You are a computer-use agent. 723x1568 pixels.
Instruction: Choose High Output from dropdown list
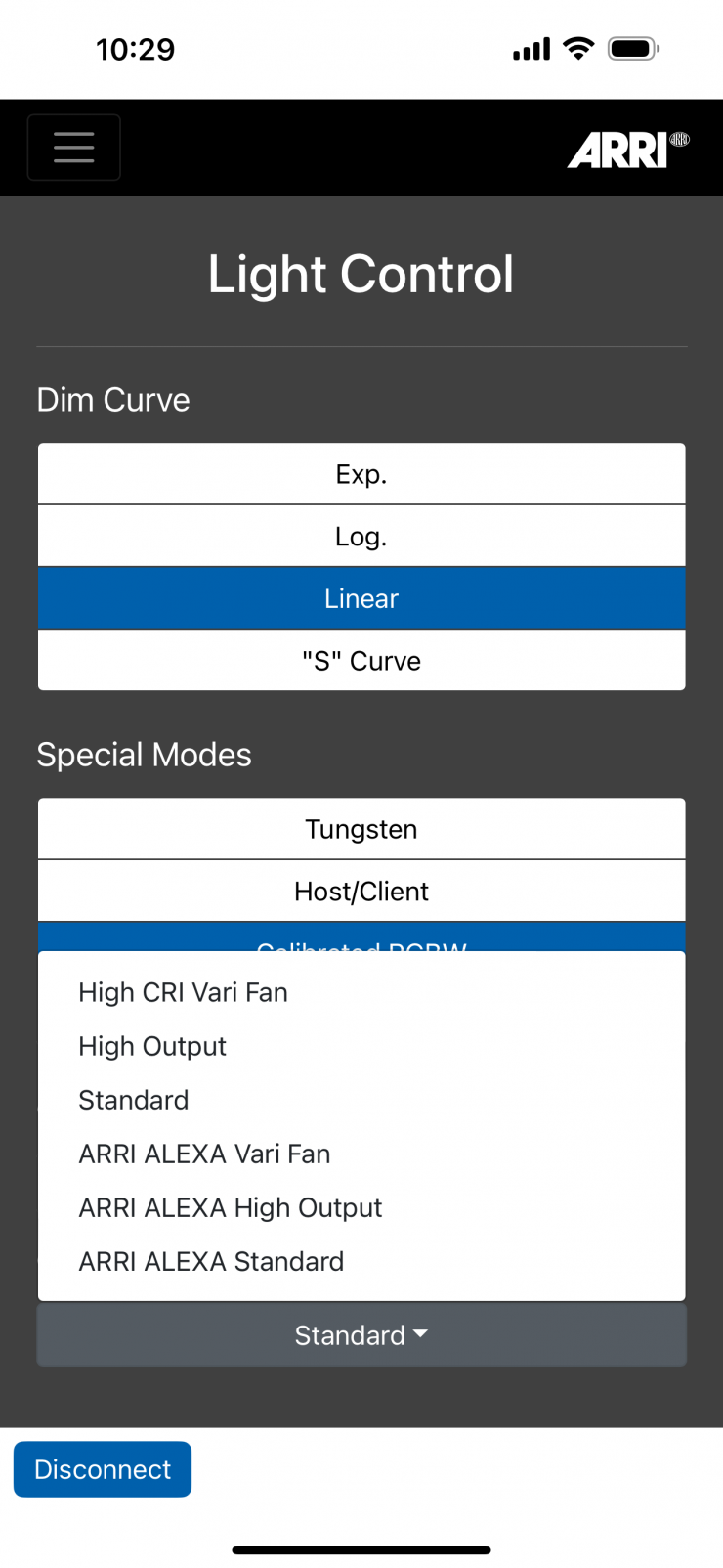click(x=152, y=1046)
